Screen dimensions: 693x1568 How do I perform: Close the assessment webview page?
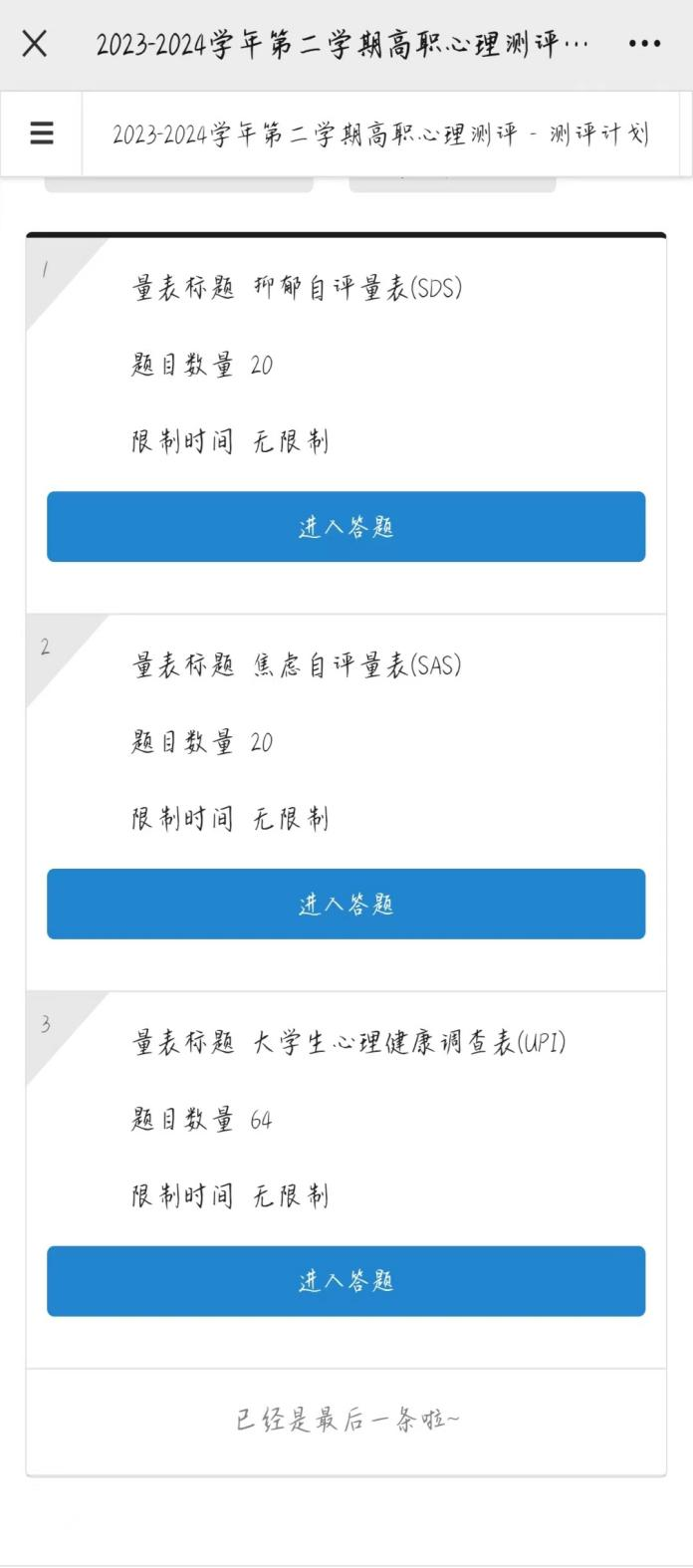(x=35, y=44)
